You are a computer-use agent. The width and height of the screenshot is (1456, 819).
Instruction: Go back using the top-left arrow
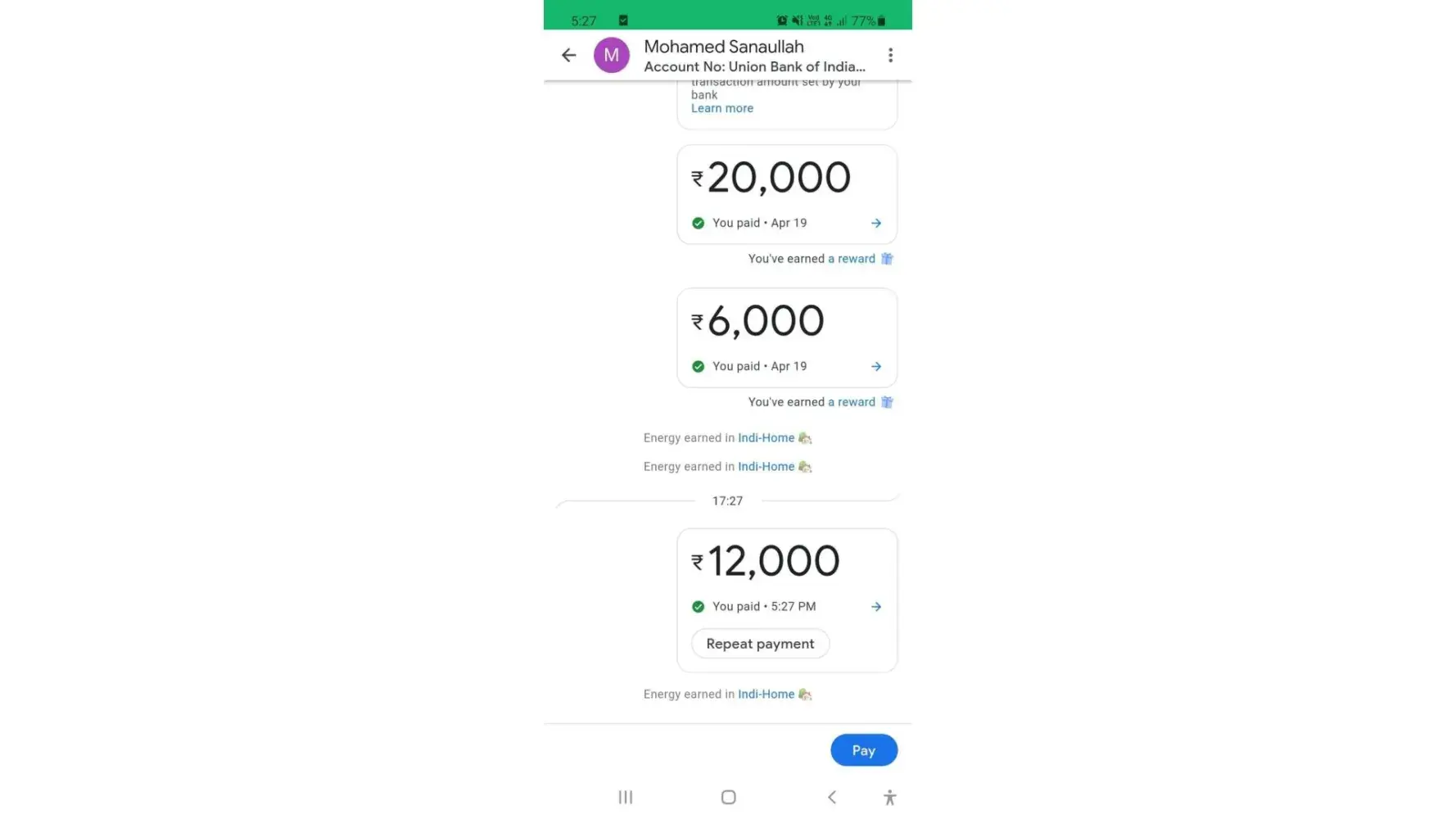(x=568, y=55)
